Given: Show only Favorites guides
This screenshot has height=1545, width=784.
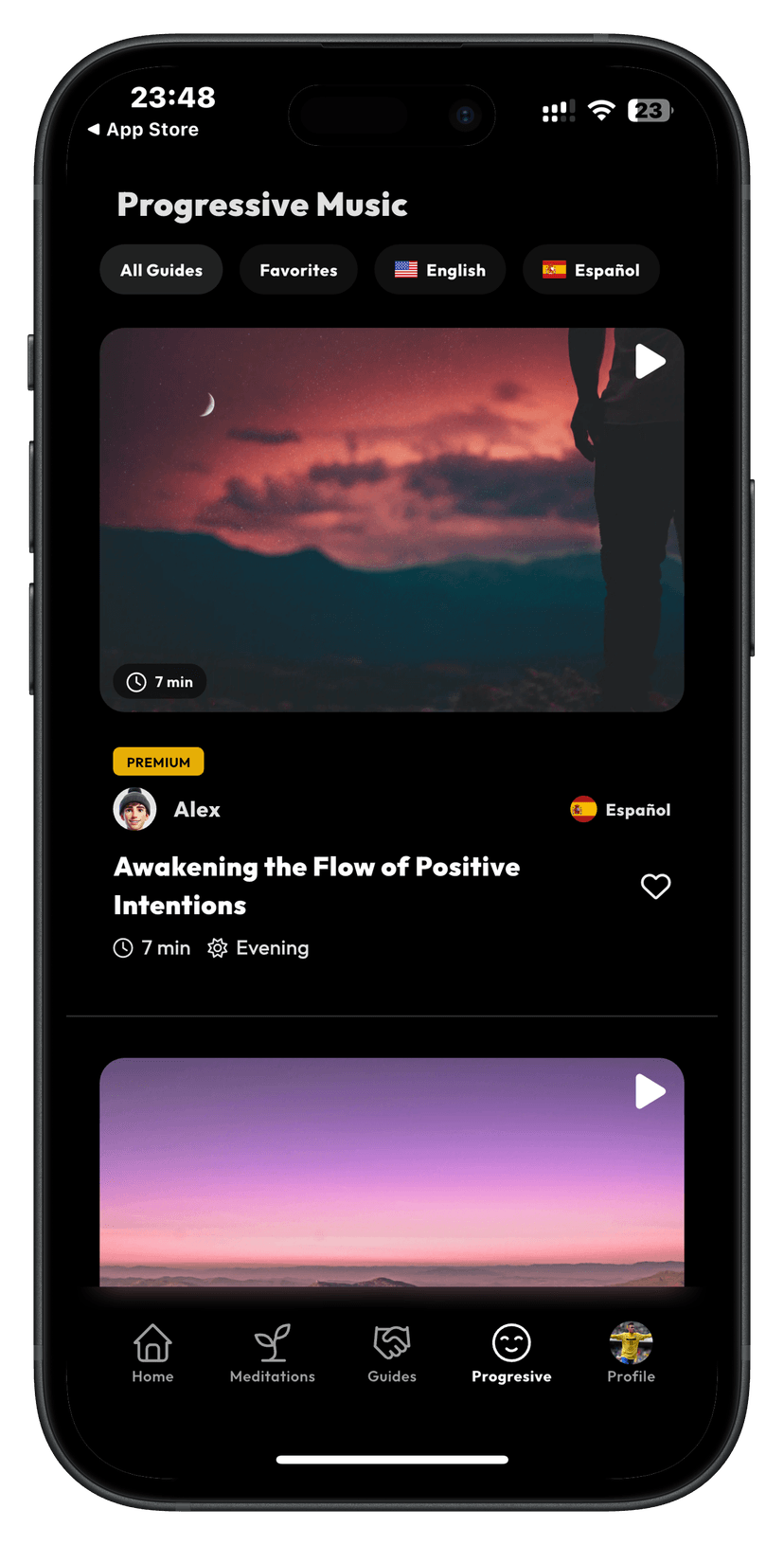Looking at the screenshot, I should point(298,270).
